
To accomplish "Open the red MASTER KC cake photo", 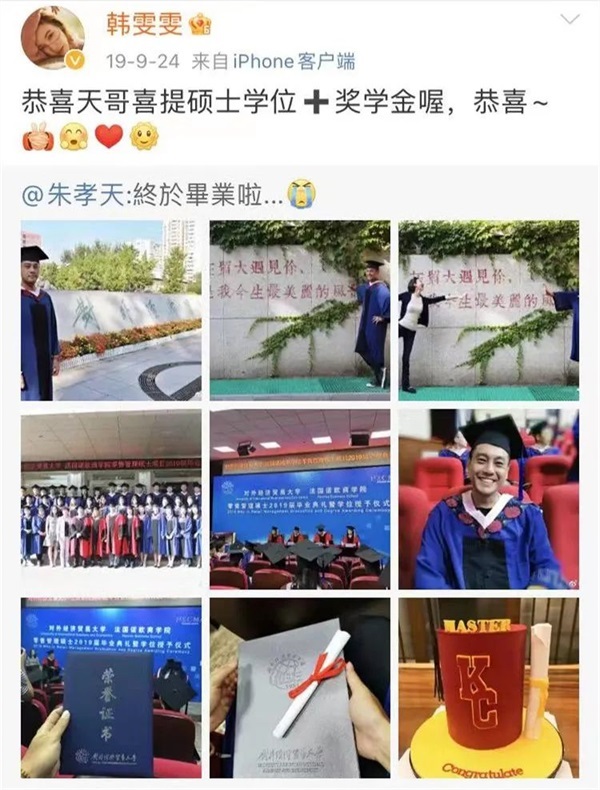I will coord(488,688).
